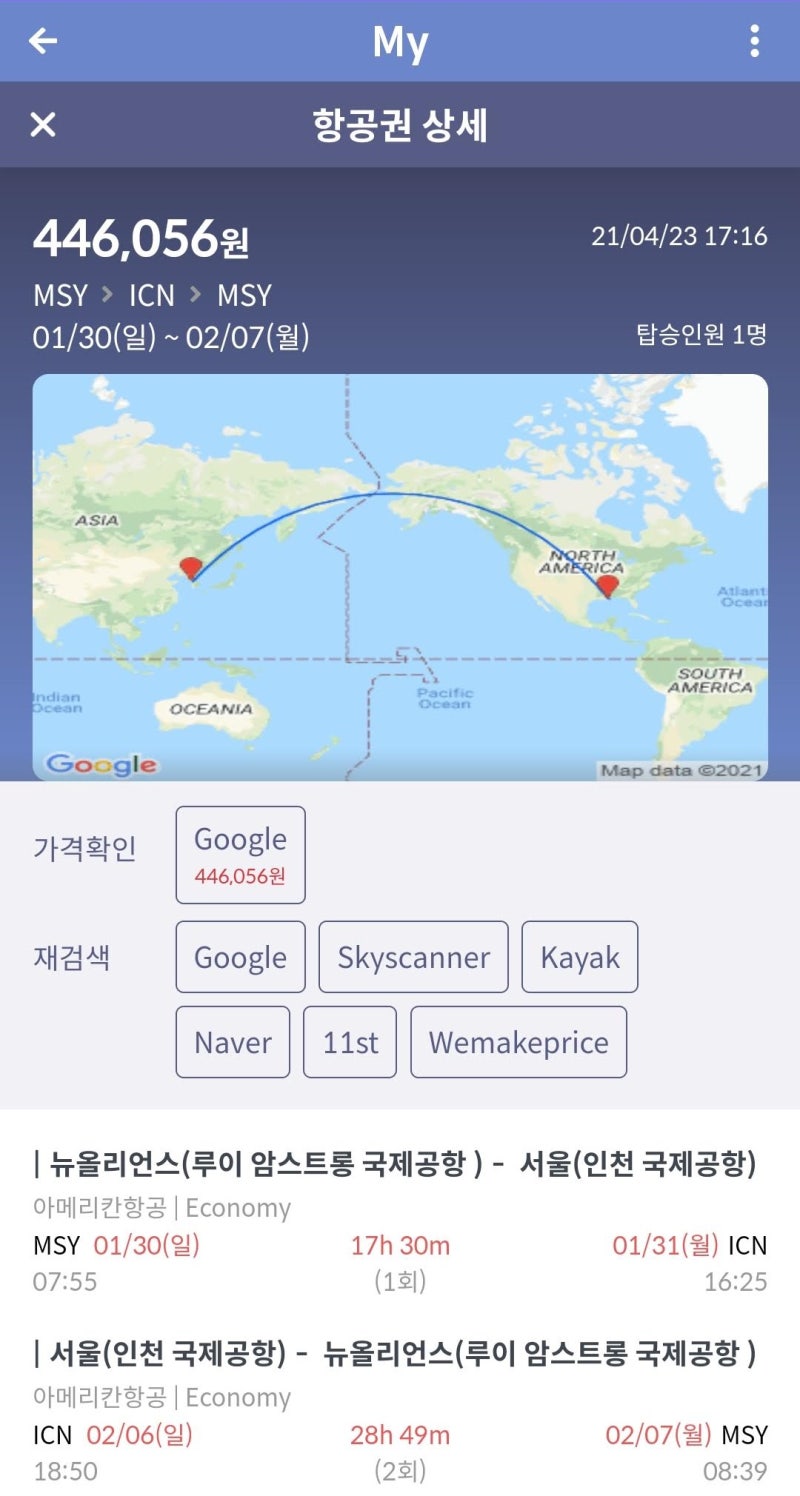
Task: Open the flight route map
Action: click(400, 577)
